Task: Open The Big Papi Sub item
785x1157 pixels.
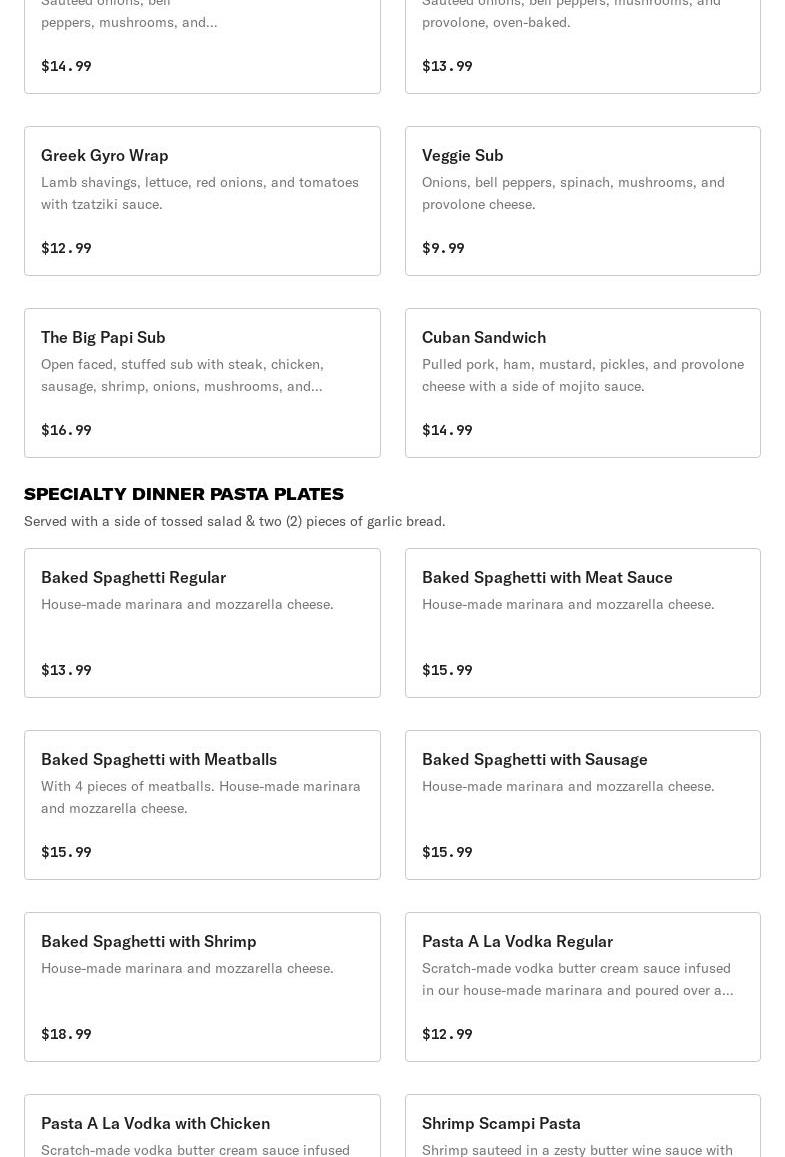Action: click(202, 382)
